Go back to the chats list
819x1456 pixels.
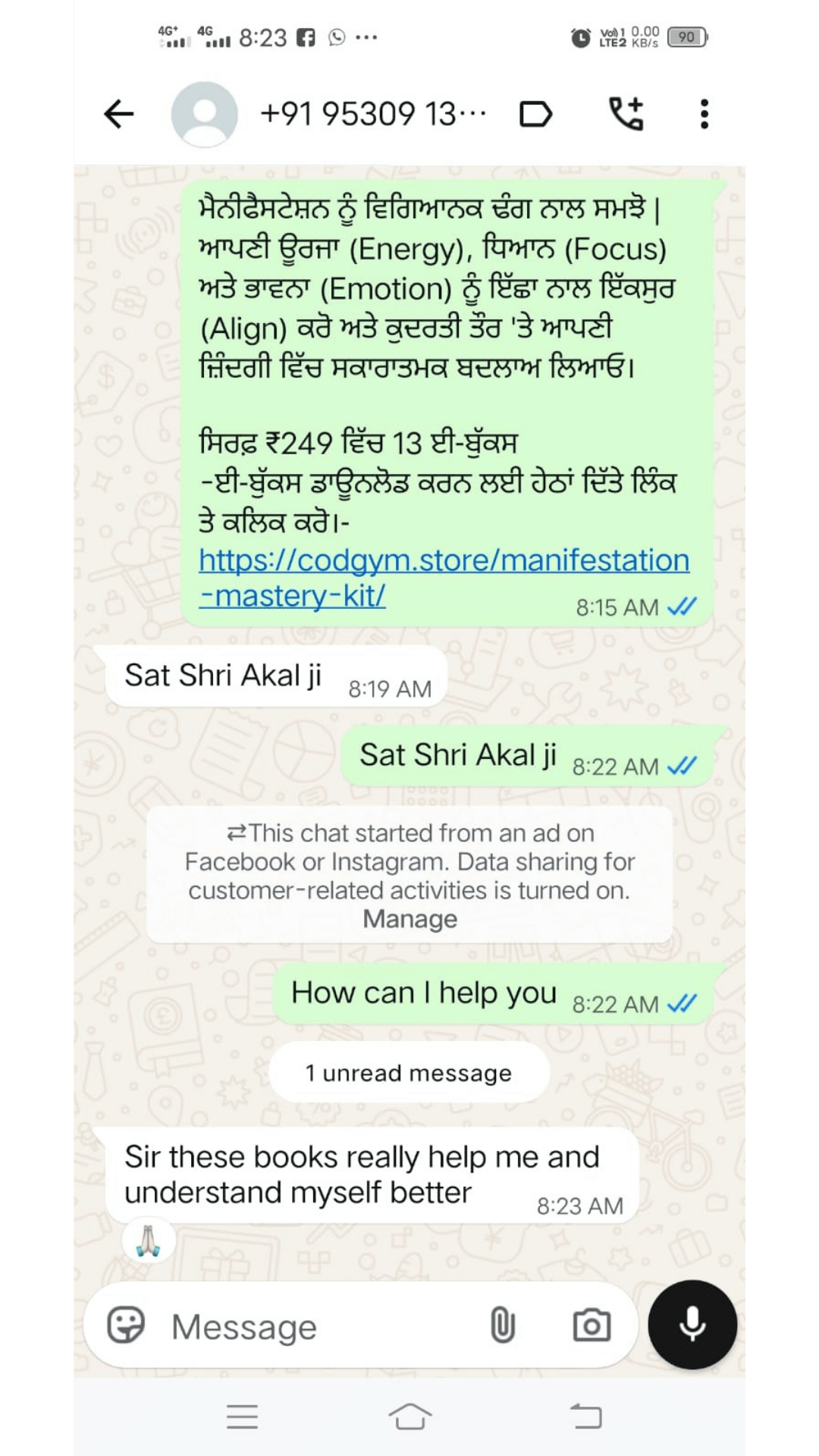118,115
